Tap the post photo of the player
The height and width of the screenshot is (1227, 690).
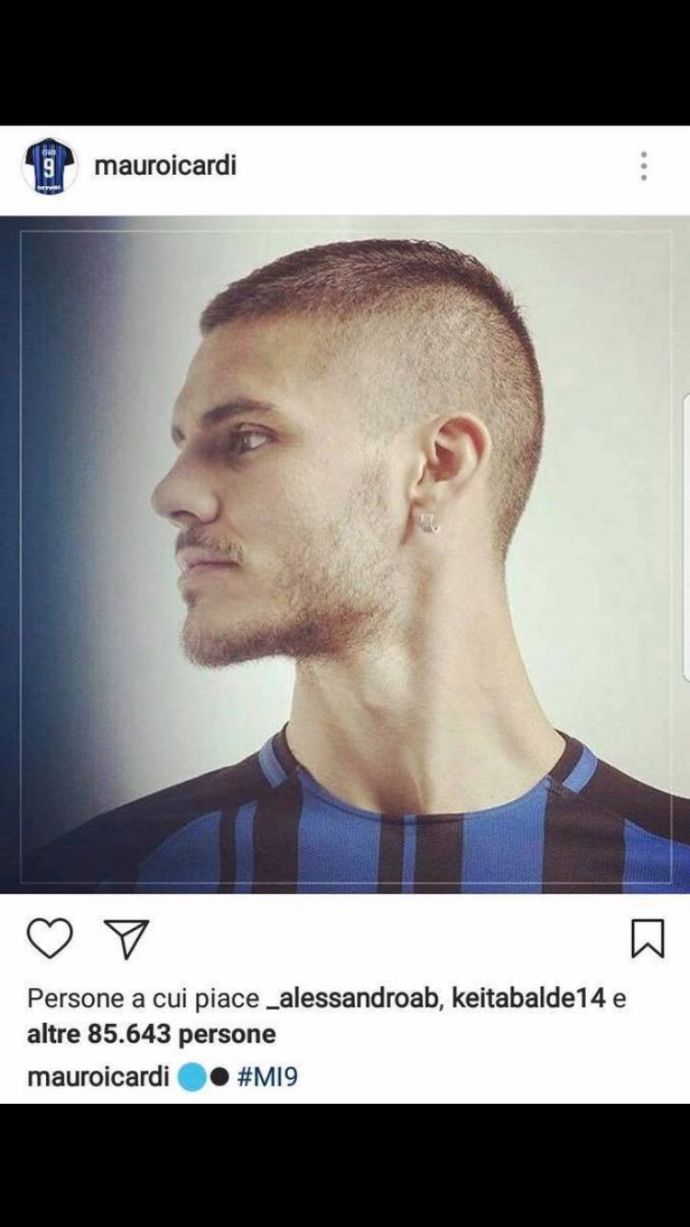tap(345, 555)
